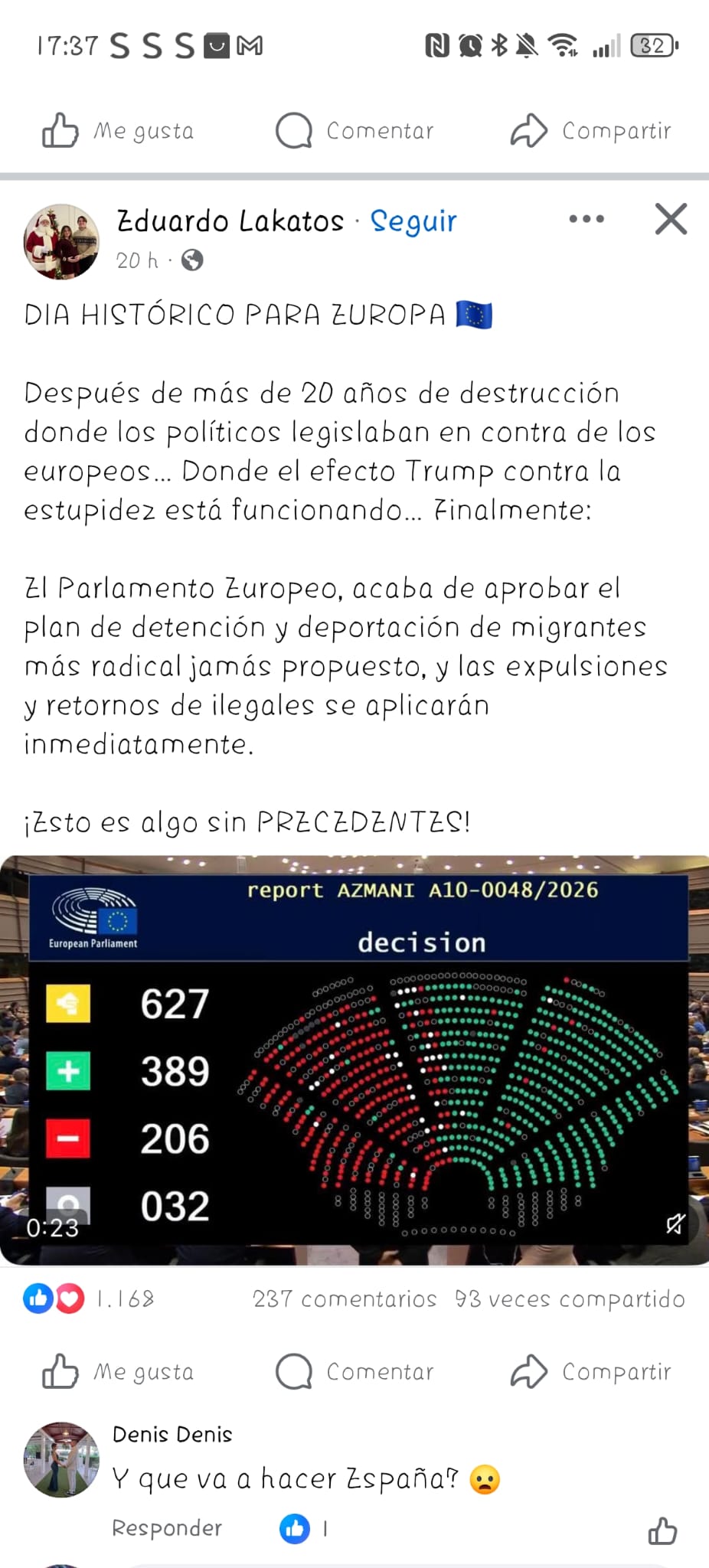This screenshot has height=1568, width=709.
Task: Comment on Eduardo Lakatos's post
Action: pos(354,1371)
